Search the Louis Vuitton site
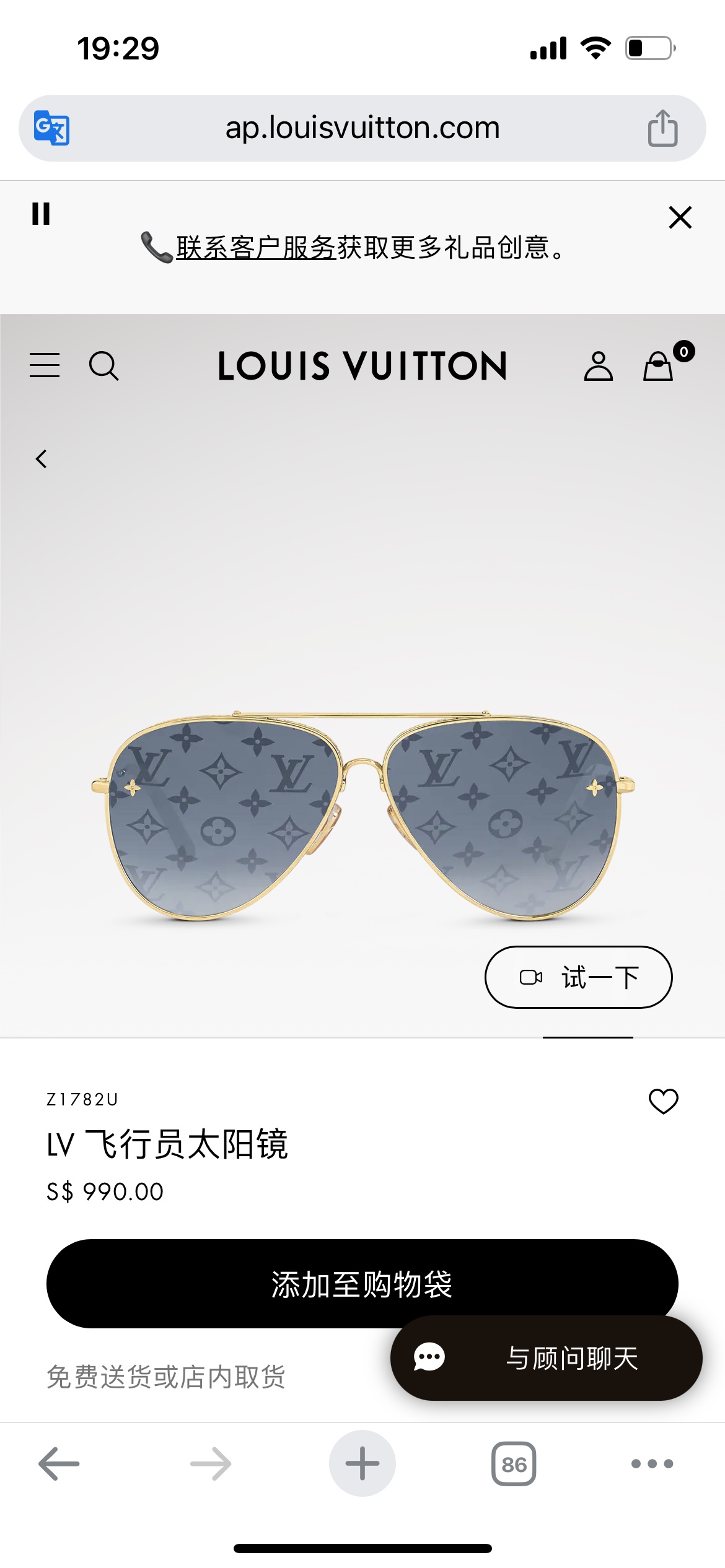 (x=103, y=365)
